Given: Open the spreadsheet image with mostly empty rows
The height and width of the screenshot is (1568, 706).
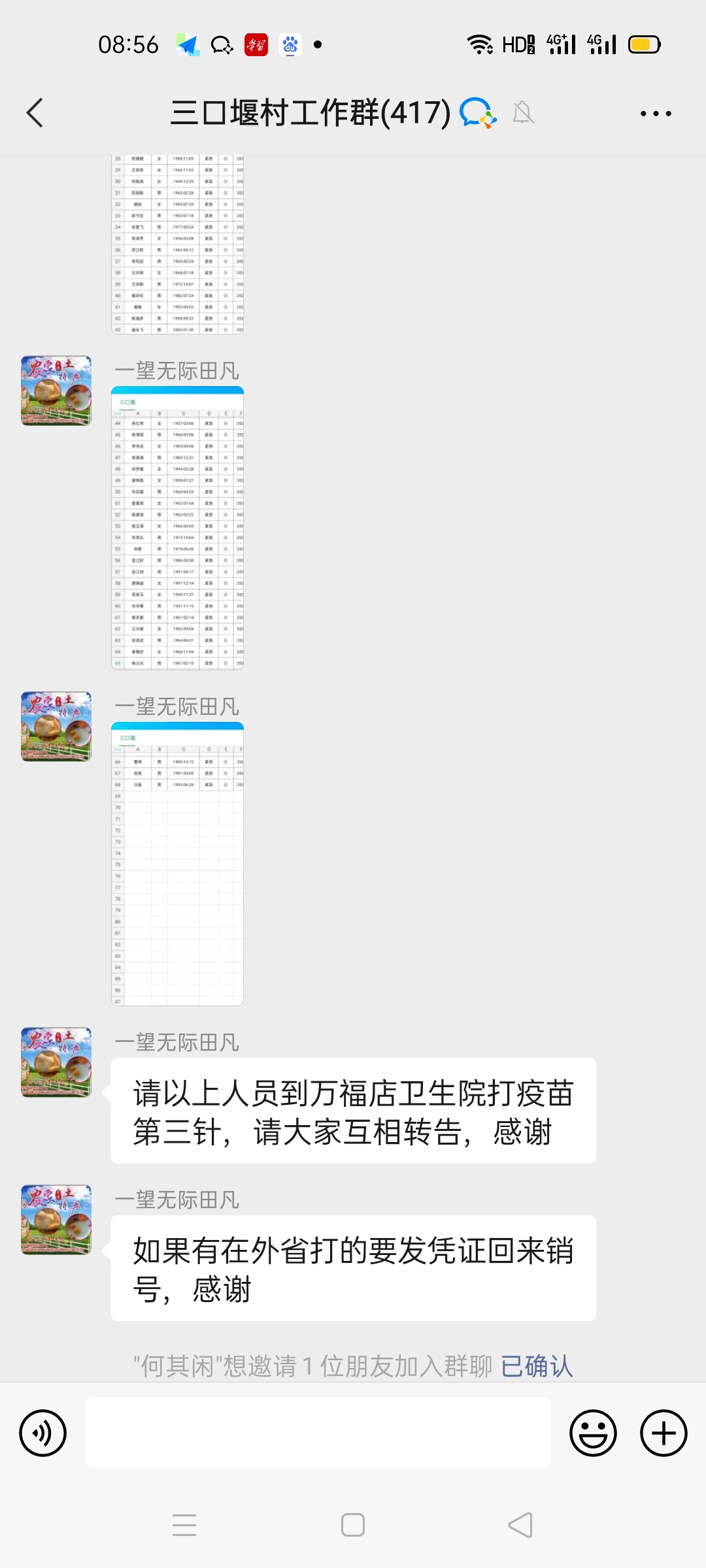Looking at the screenshot, I should pyautogui.click(x=177, y=864).
